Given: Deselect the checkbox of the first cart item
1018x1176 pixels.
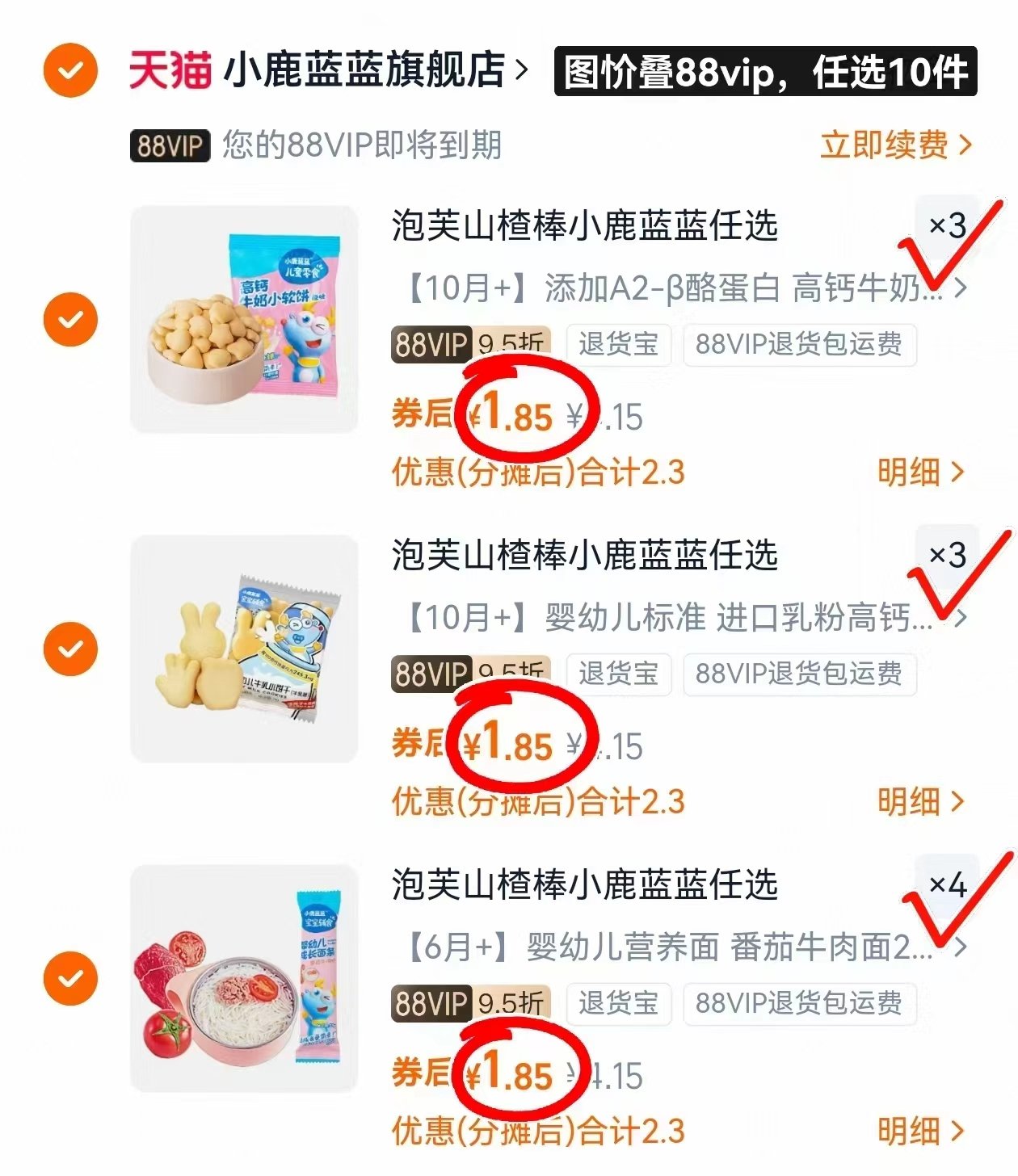Looking at the screenshot, I should 70,318.
